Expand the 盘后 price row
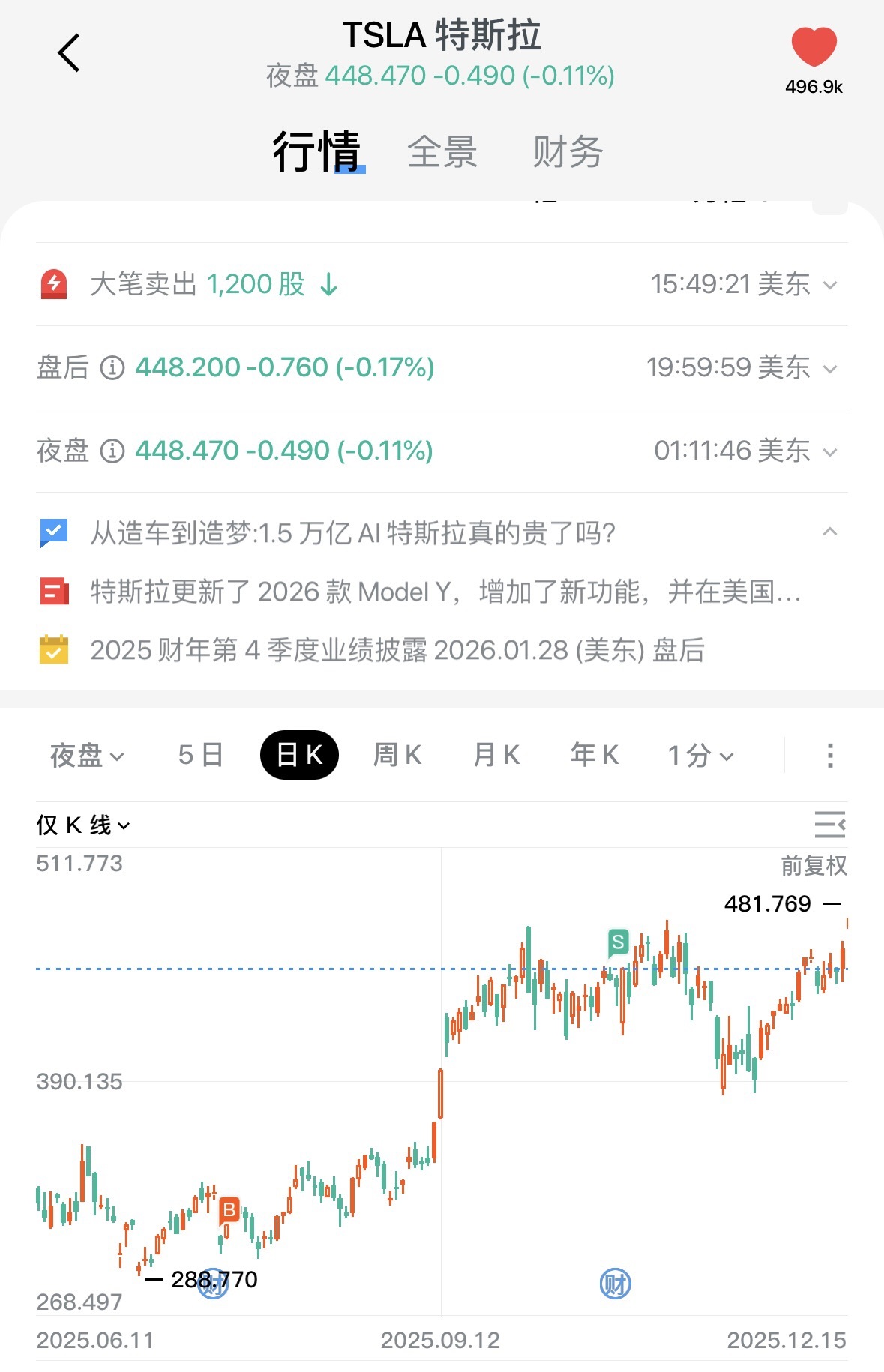Viewport: 884px width, 1372px height. coord(829,368)
